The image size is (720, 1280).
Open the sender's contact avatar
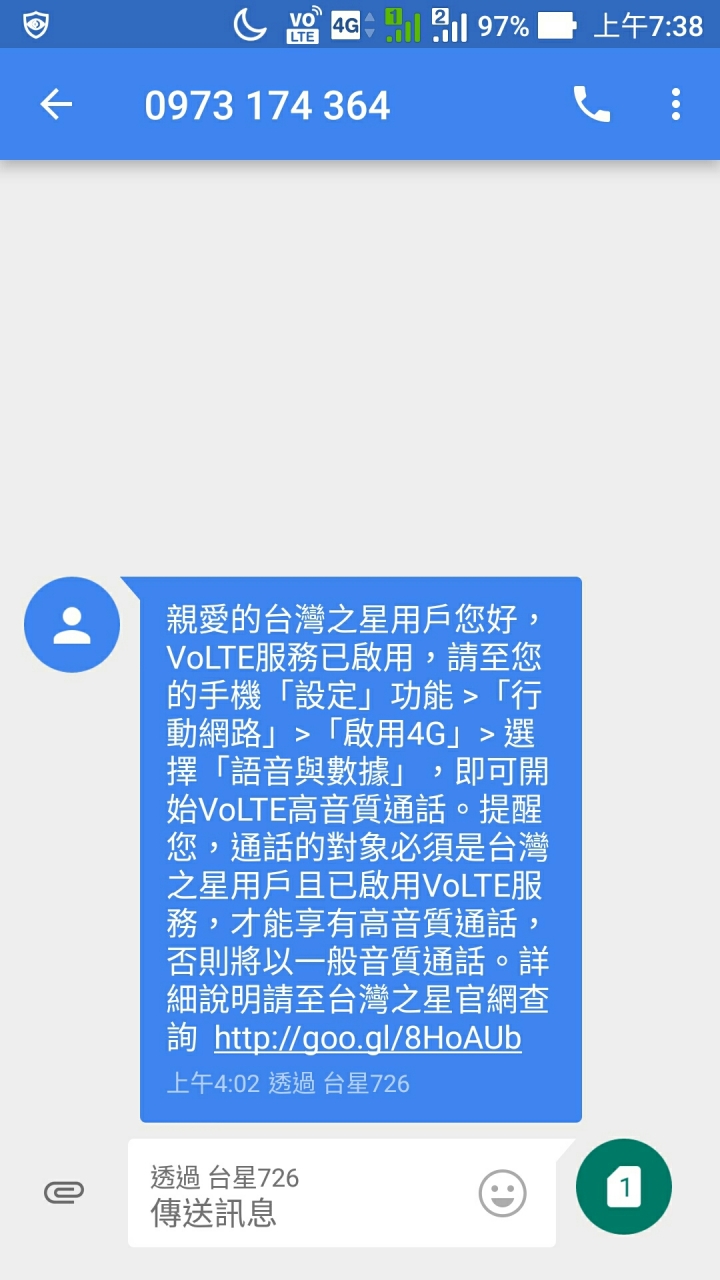point(72,625)
